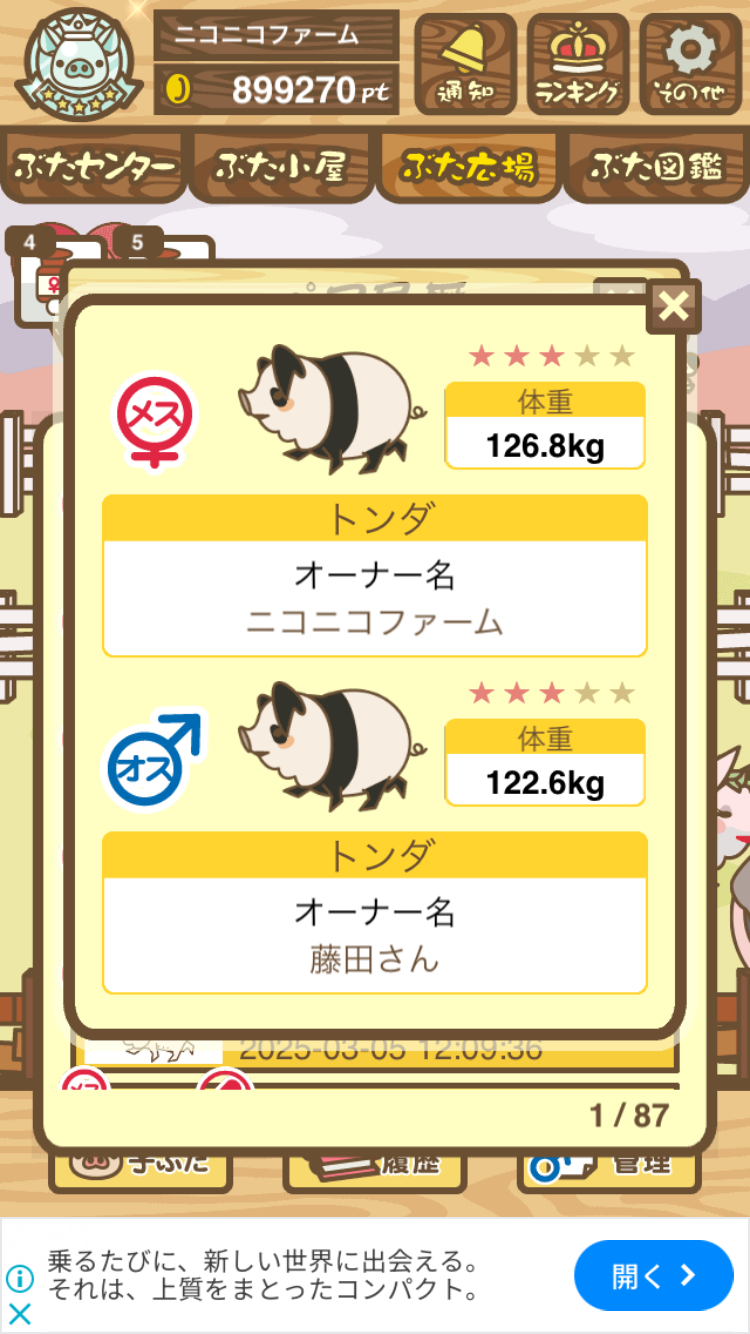Dismiss the ad with the X icon
This screenshot has width=750, height=1334.
point(20,1313)
